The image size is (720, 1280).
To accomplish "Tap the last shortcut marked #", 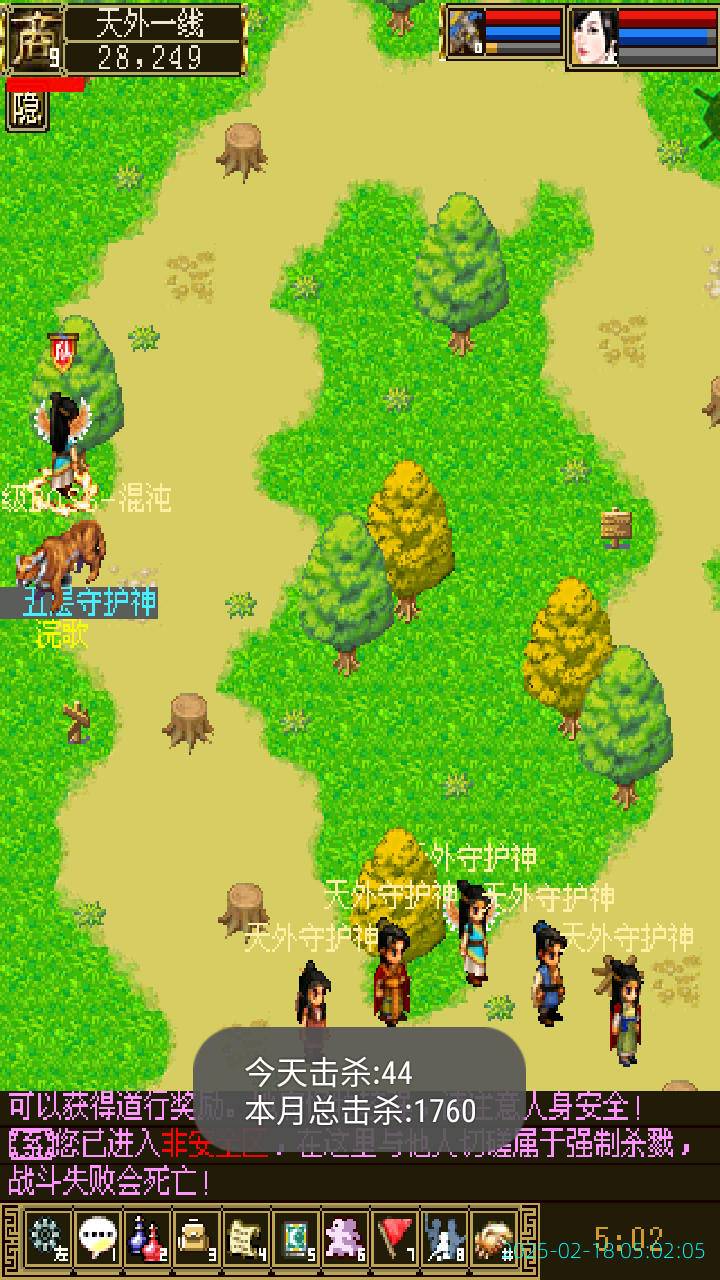I will click(x=494, y=1236).
